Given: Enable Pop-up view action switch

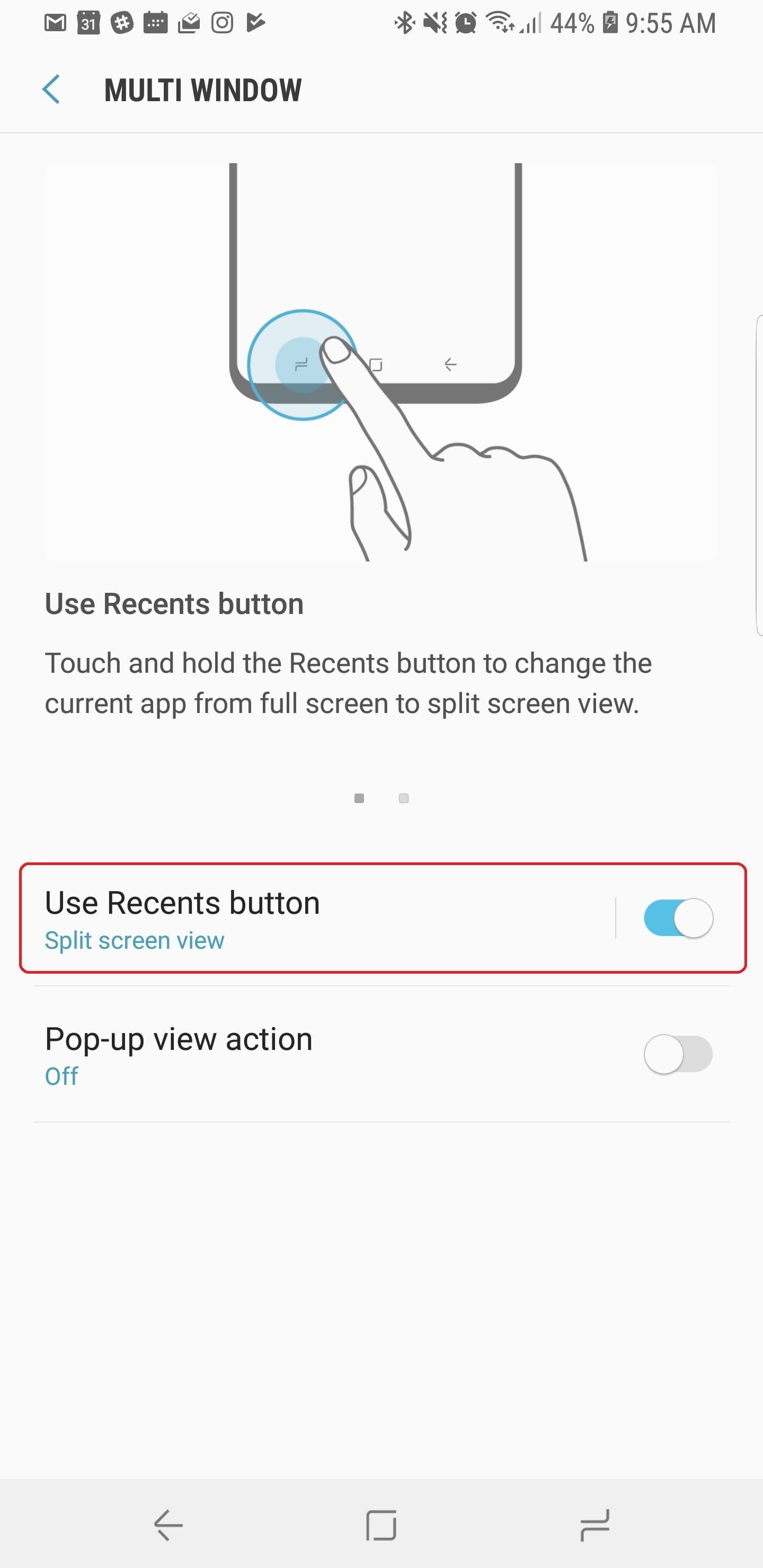Looking at the screenshot, I should pos(678,1054).
